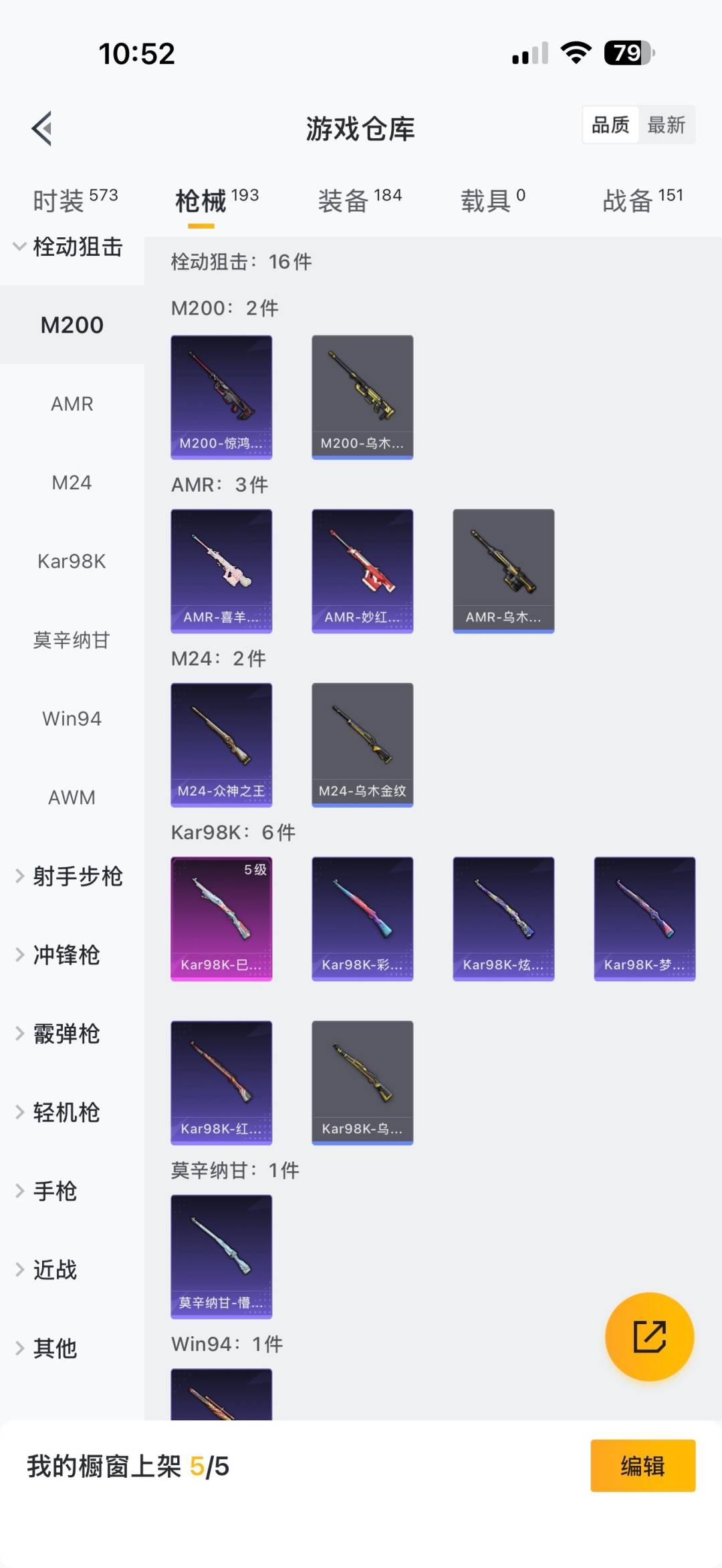The image size is (722, 1568).
Task: Expand the 冲锋枪 category
Action: 60,955
